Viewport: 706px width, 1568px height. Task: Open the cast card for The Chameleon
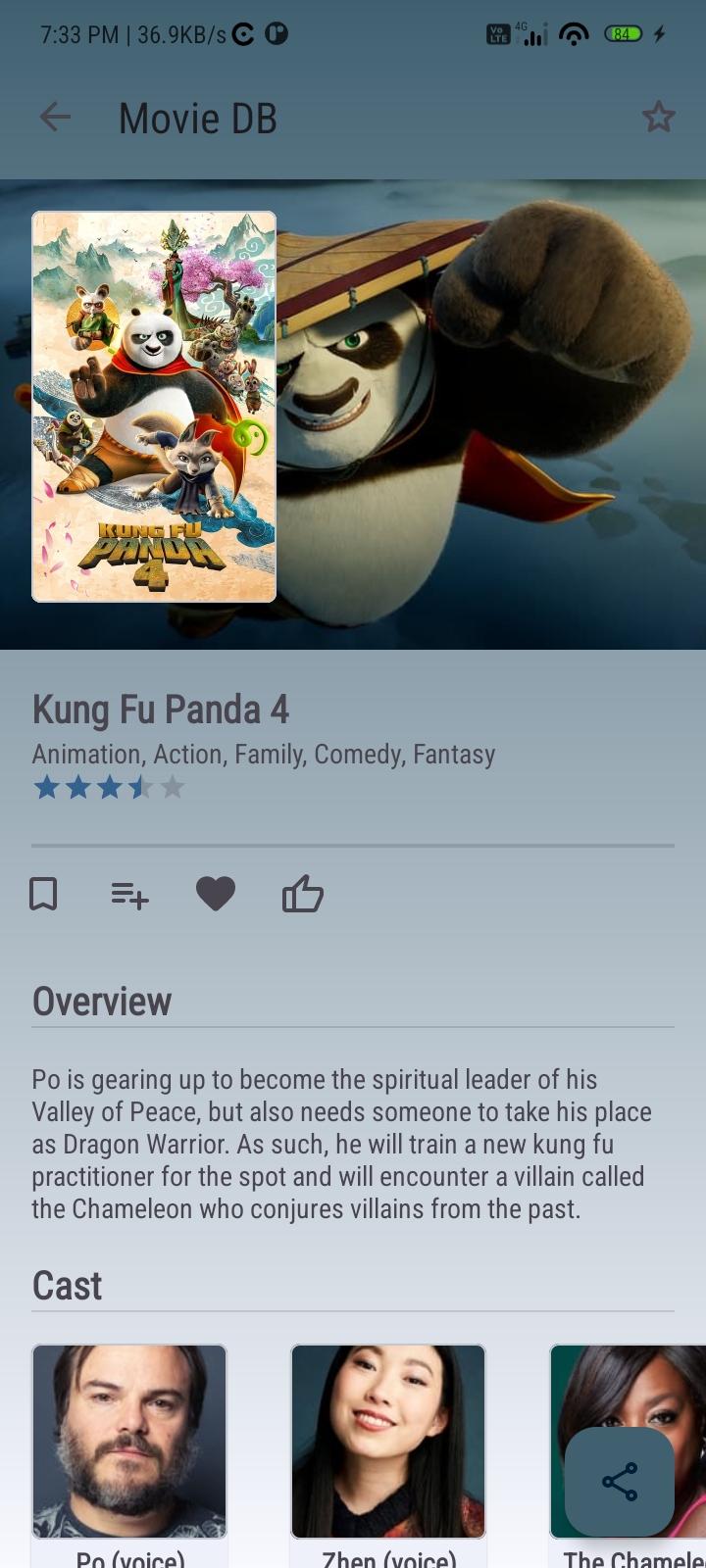coord(628,1455)
